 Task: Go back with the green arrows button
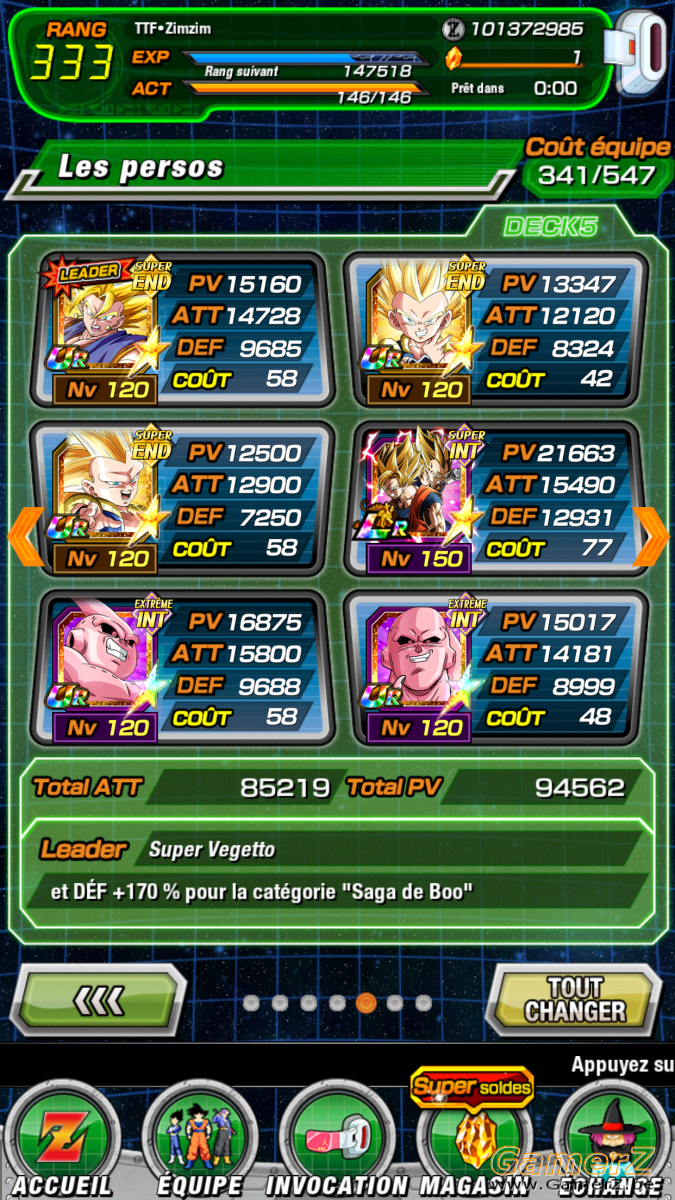[x=100, y=999]
